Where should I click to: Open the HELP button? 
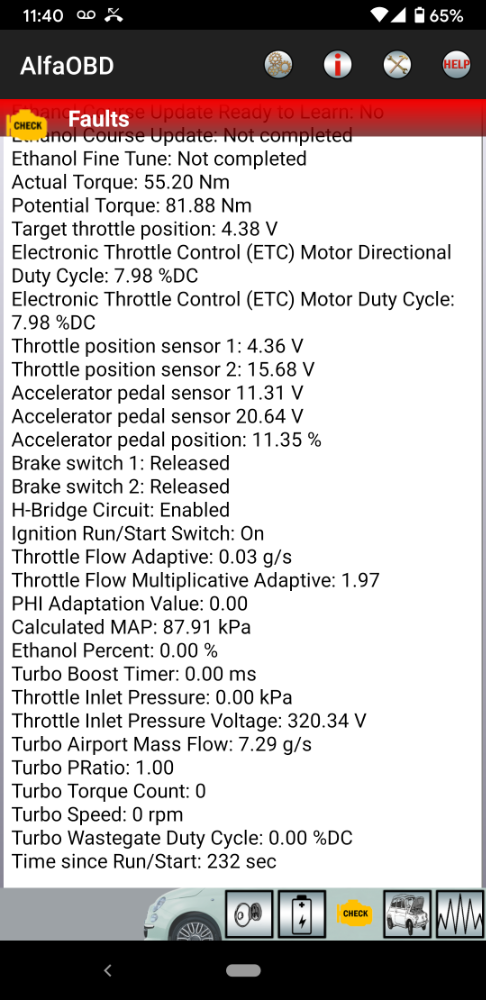(x=457, y=65)
